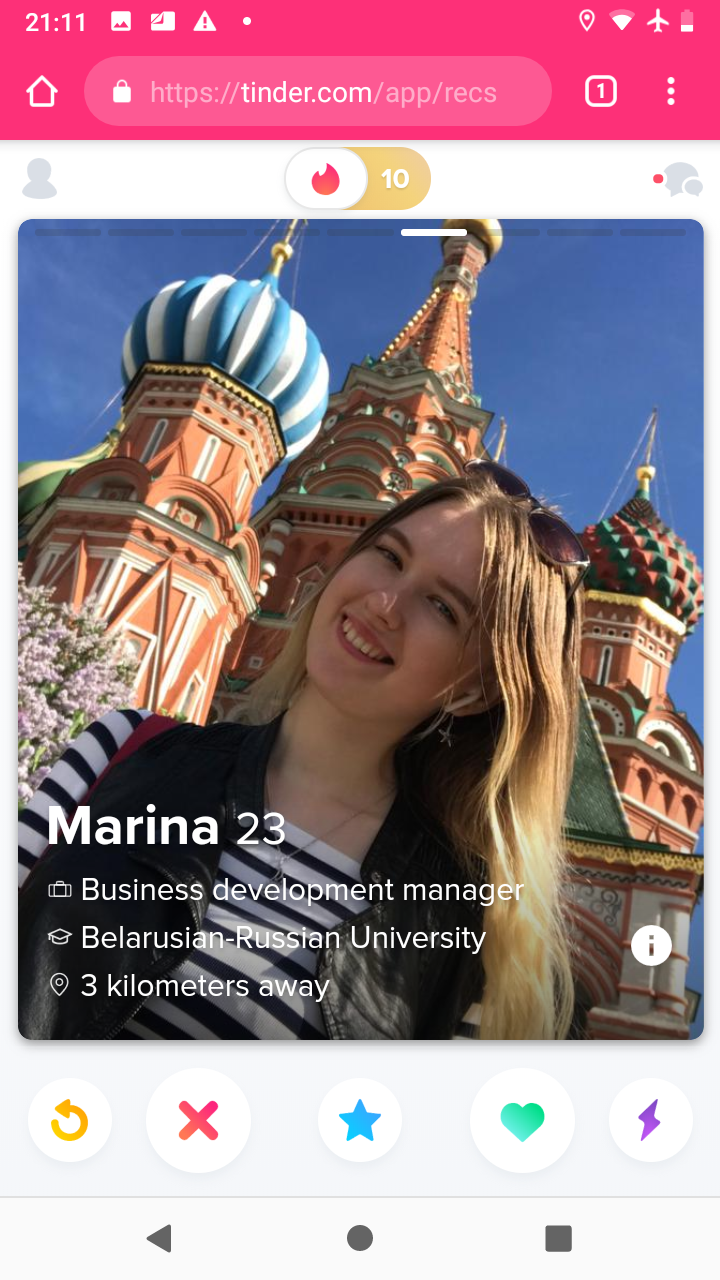
Task: Open Marina's profile info button
Action: (x=651, y=945)
